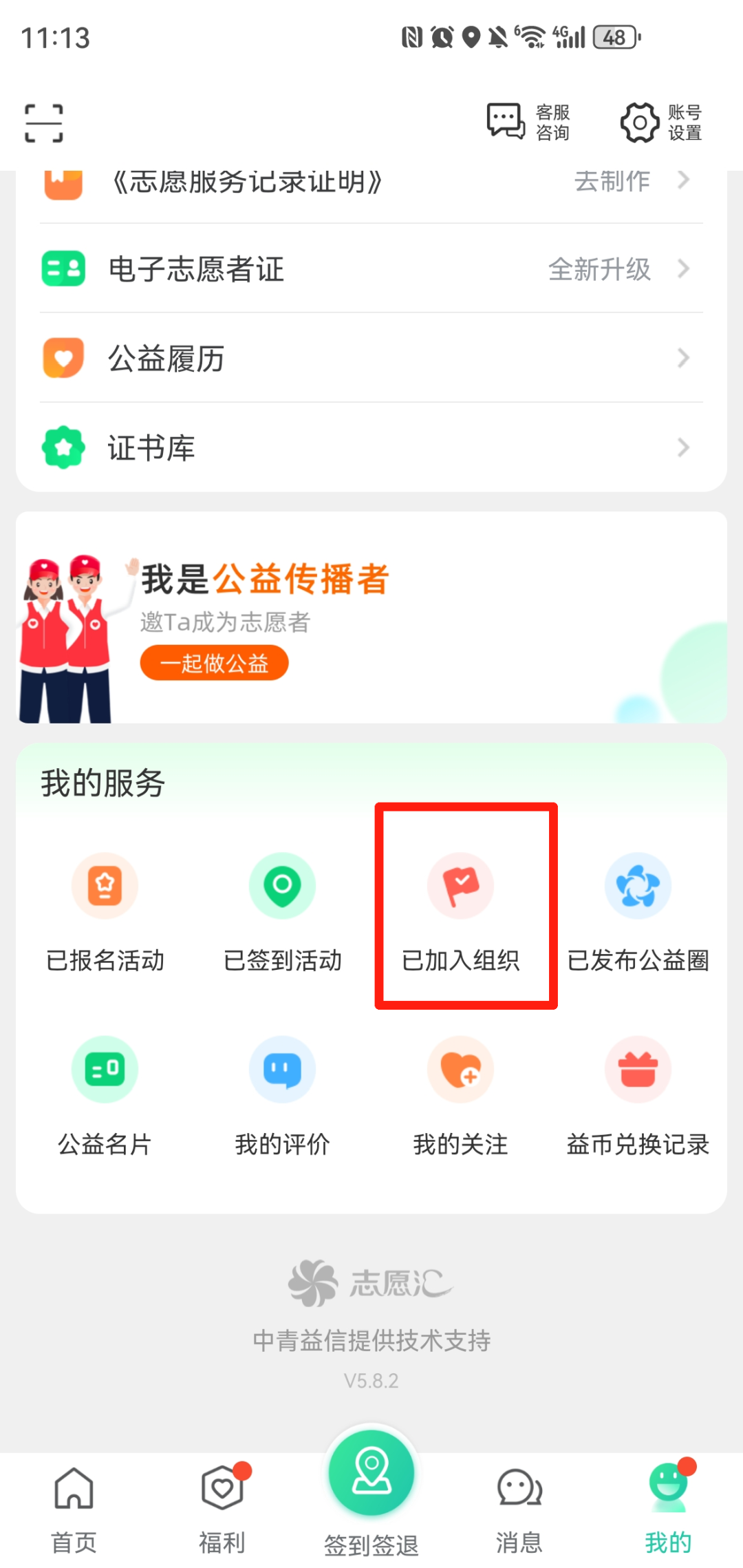The image size is (743, 1568).
Task: Open 已签到活动
Action: (x=282, y=909)
